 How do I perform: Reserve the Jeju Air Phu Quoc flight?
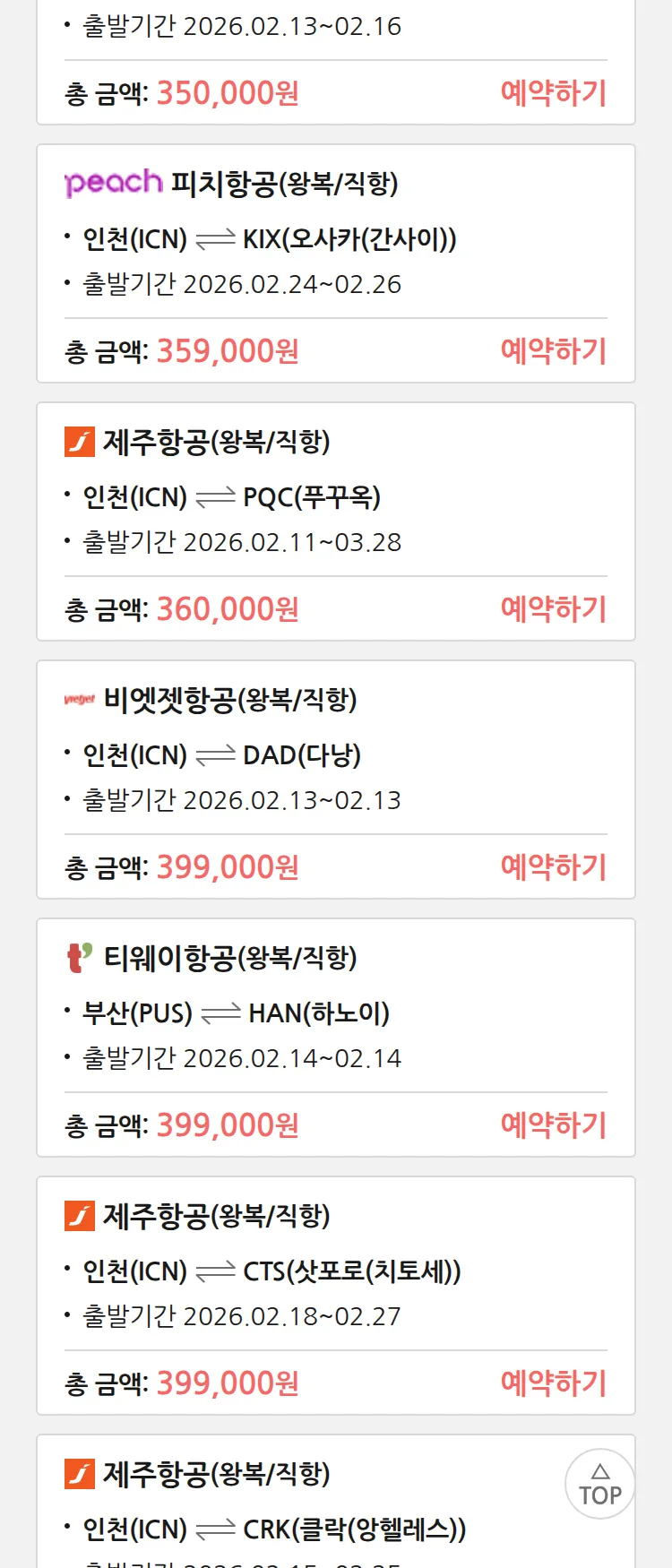[553, 609]
